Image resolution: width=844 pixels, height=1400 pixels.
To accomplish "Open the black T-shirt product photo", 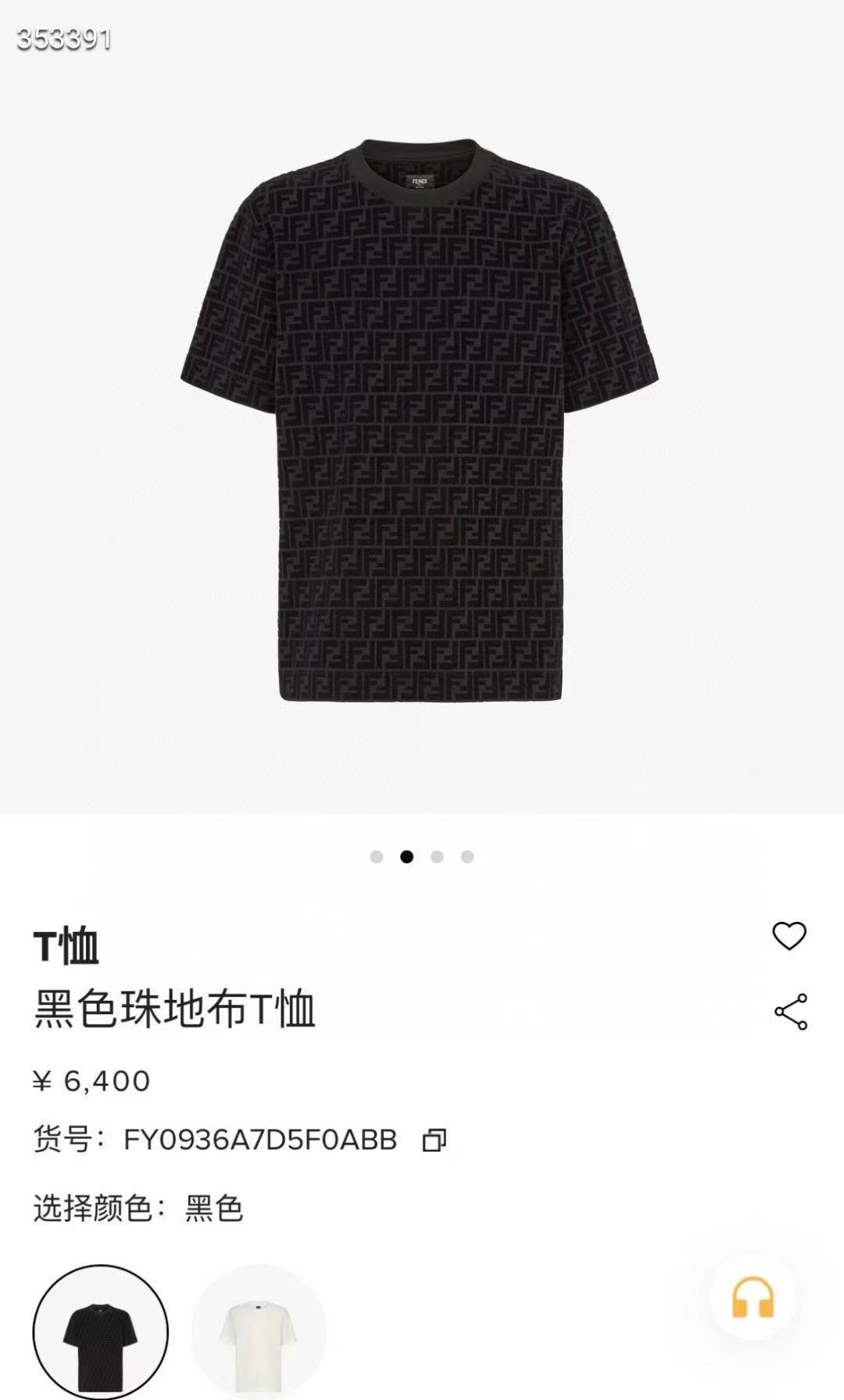I will [420, 422].
